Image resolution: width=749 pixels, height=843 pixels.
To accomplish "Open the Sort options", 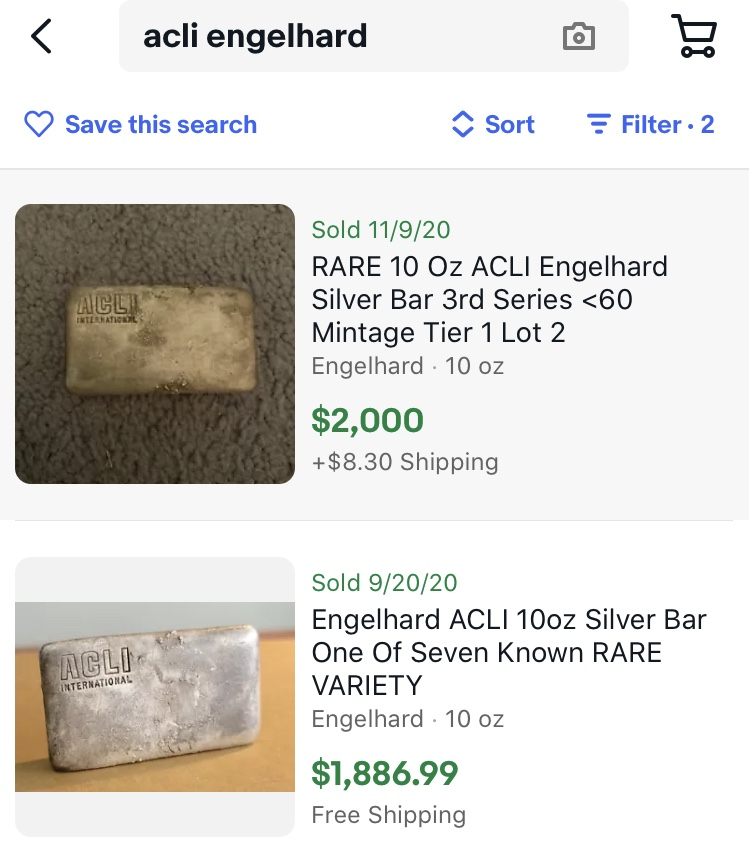I will tap(493, 125).
